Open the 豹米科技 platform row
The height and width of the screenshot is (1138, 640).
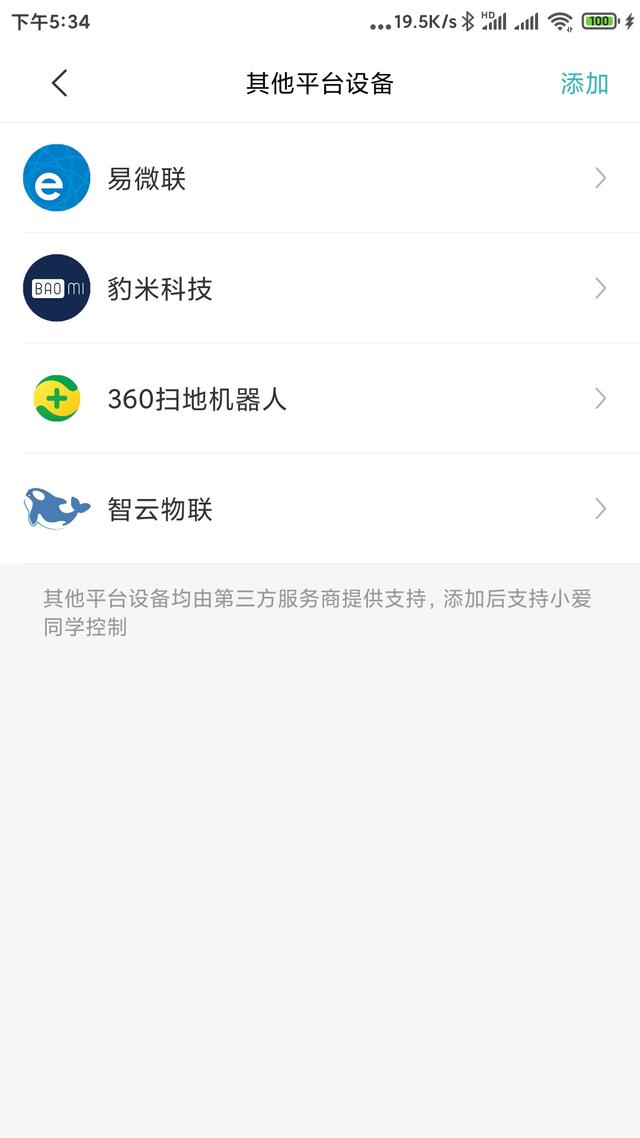pos(320,288)
